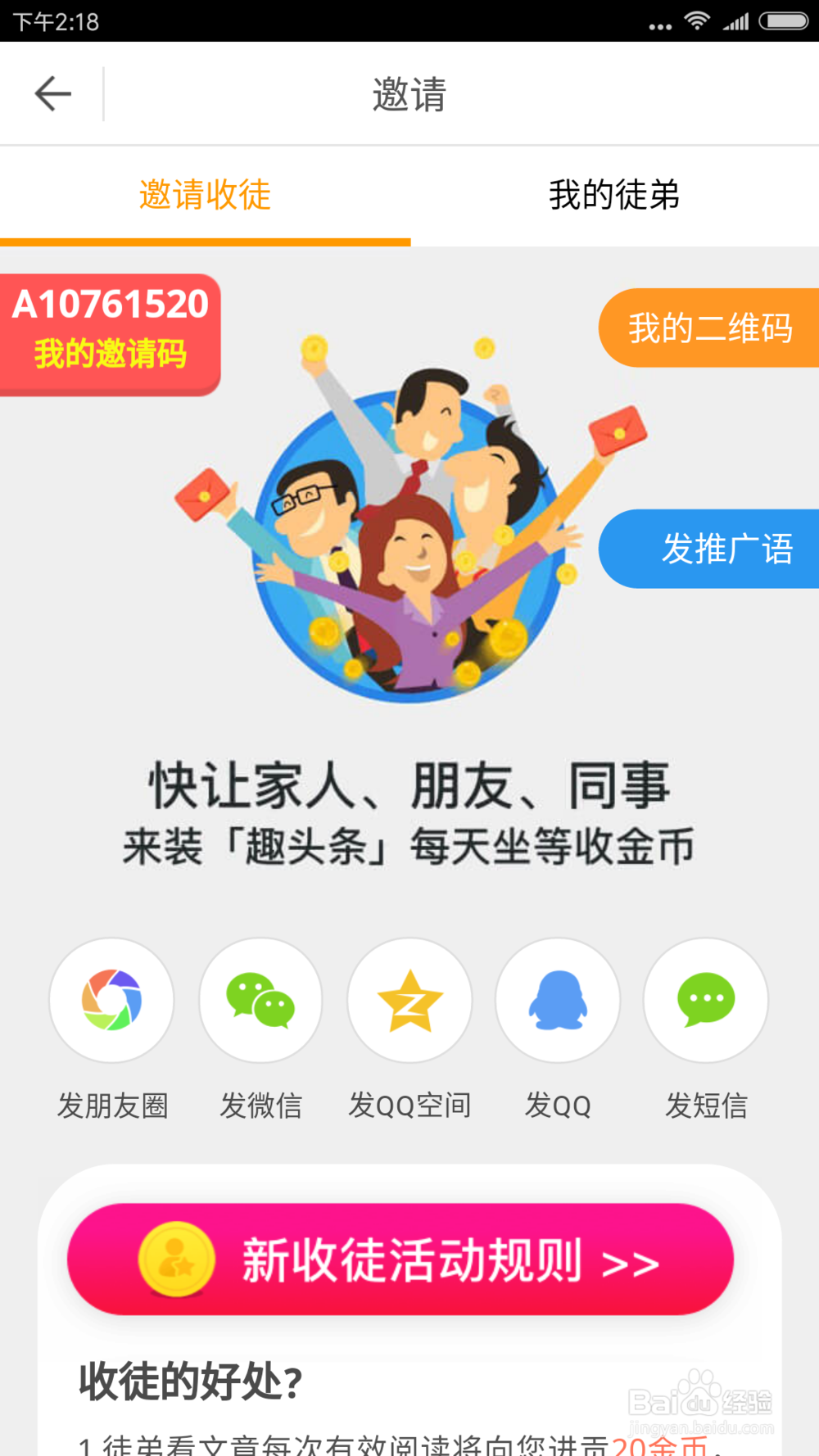Open QQ空间 sharing via the star icon
Image resolution: width=819 pixels, height=1456 pixels.
coord(409,1000)
